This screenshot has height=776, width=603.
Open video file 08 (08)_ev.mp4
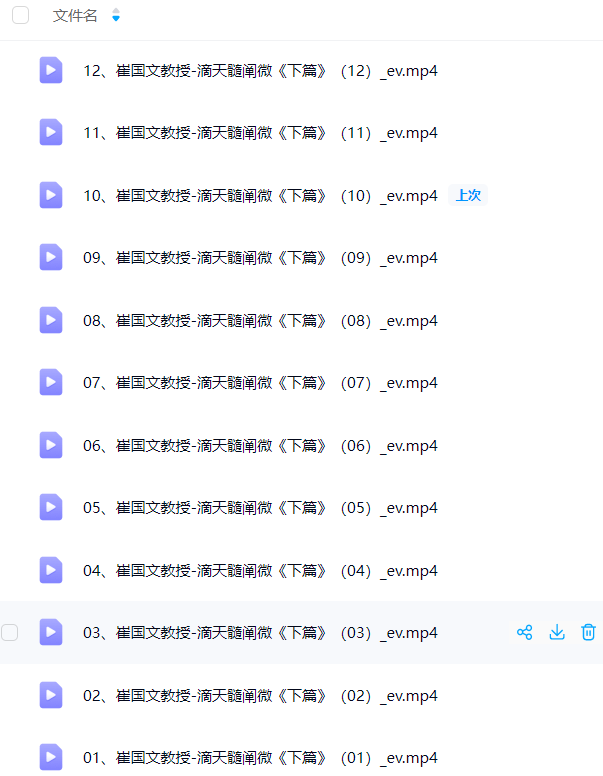pos(260,321)
